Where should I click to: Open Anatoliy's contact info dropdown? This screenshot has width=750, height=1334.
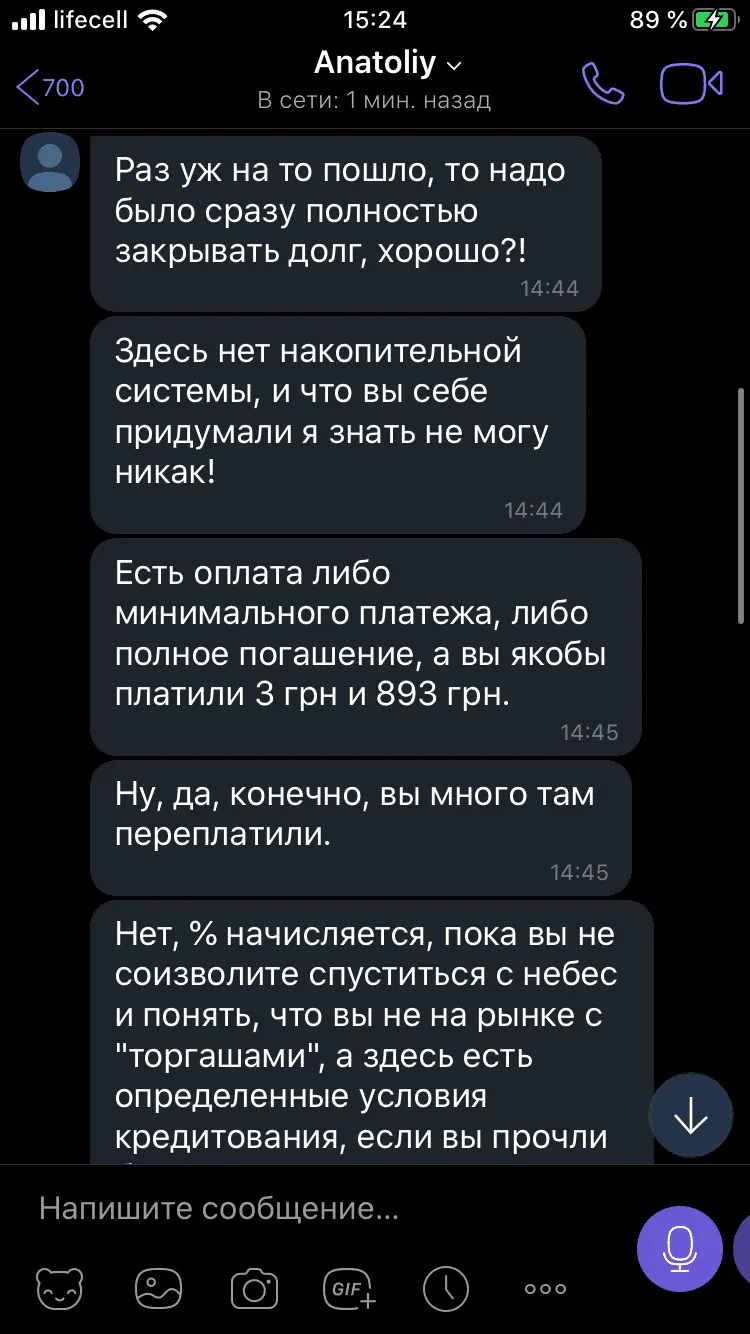[x=388, y=64]
